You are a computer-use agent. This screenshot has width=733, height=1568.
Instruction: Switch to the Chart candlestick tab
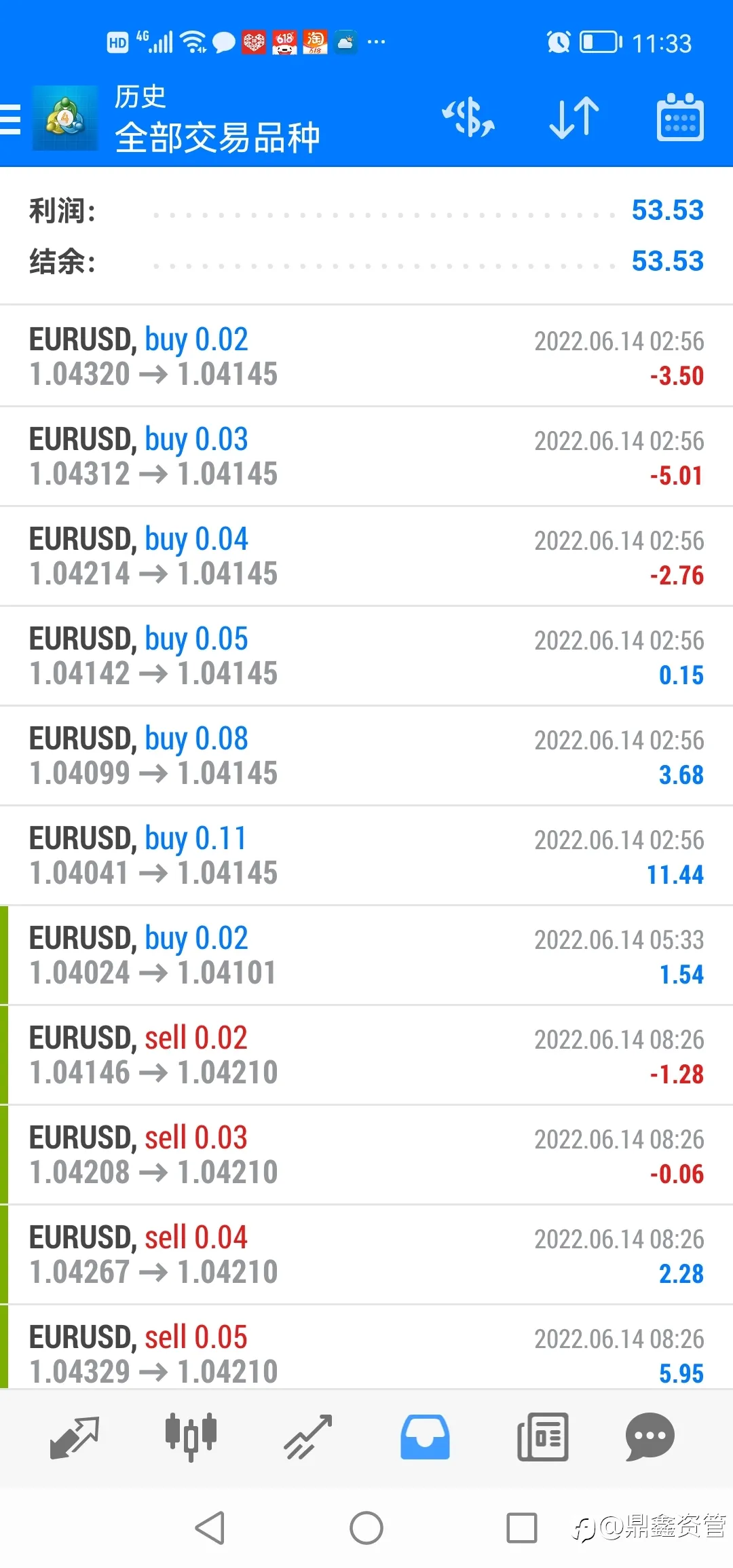191,1437
